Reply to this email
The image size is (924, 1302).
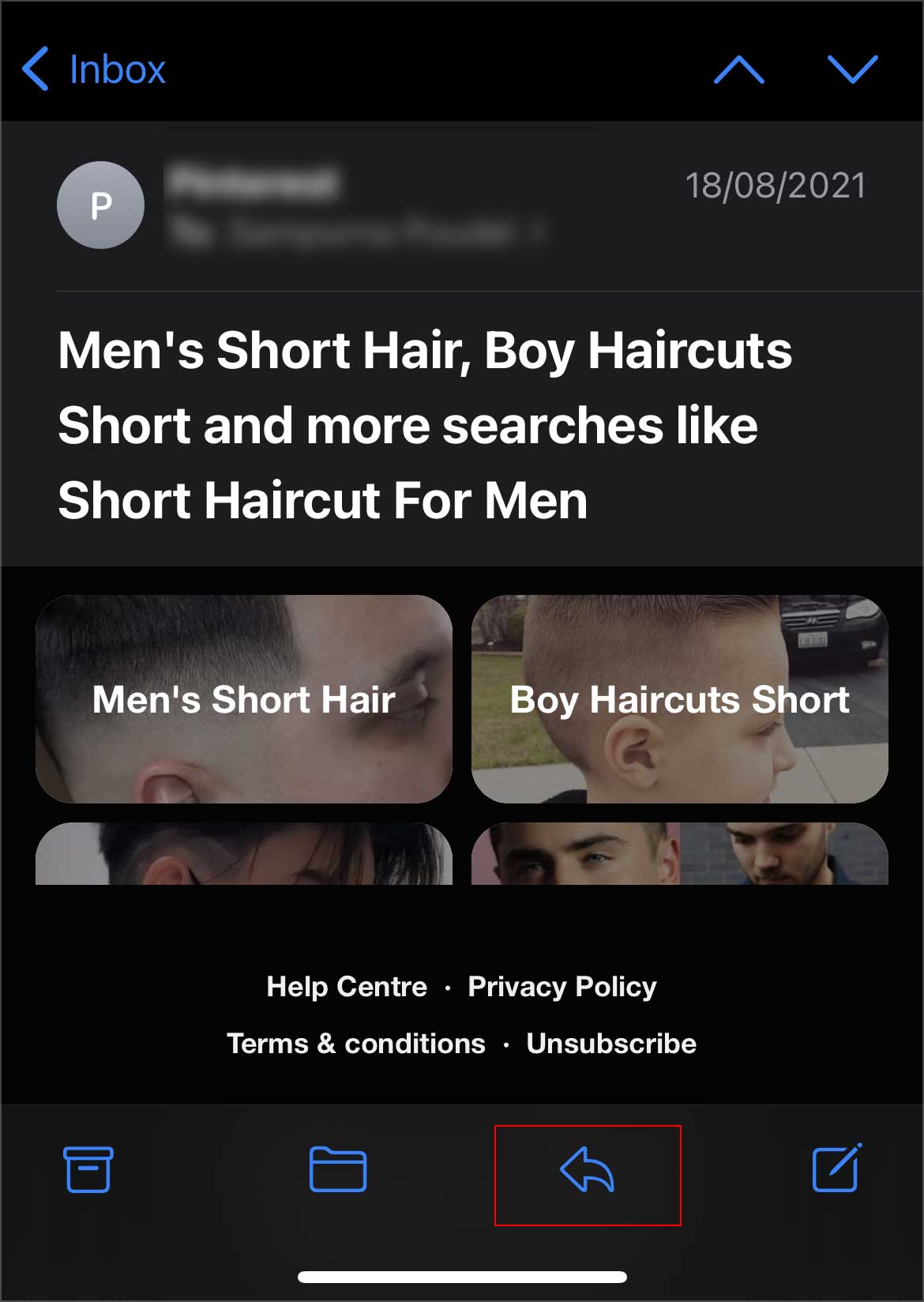pos(587,1170)
